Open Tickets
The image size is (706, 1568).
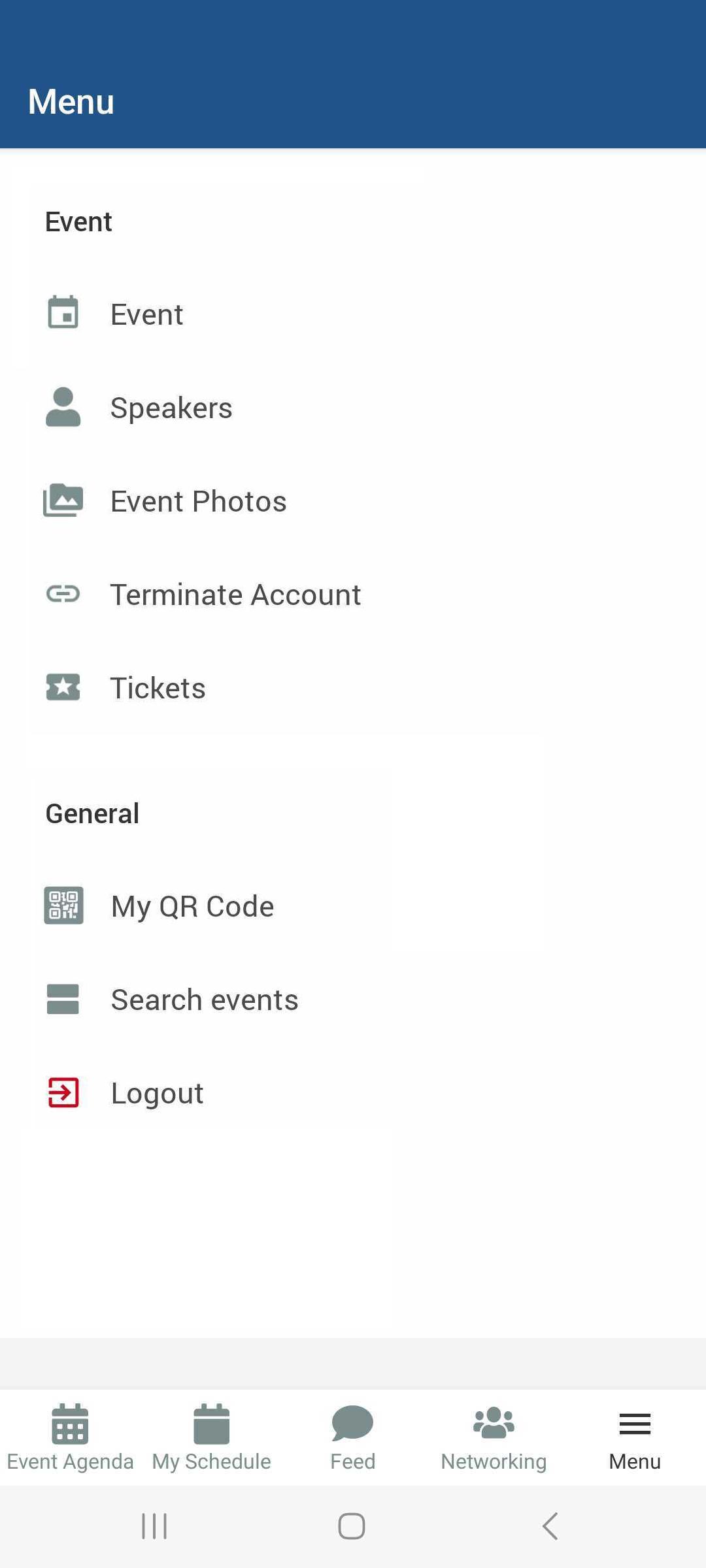353,688
